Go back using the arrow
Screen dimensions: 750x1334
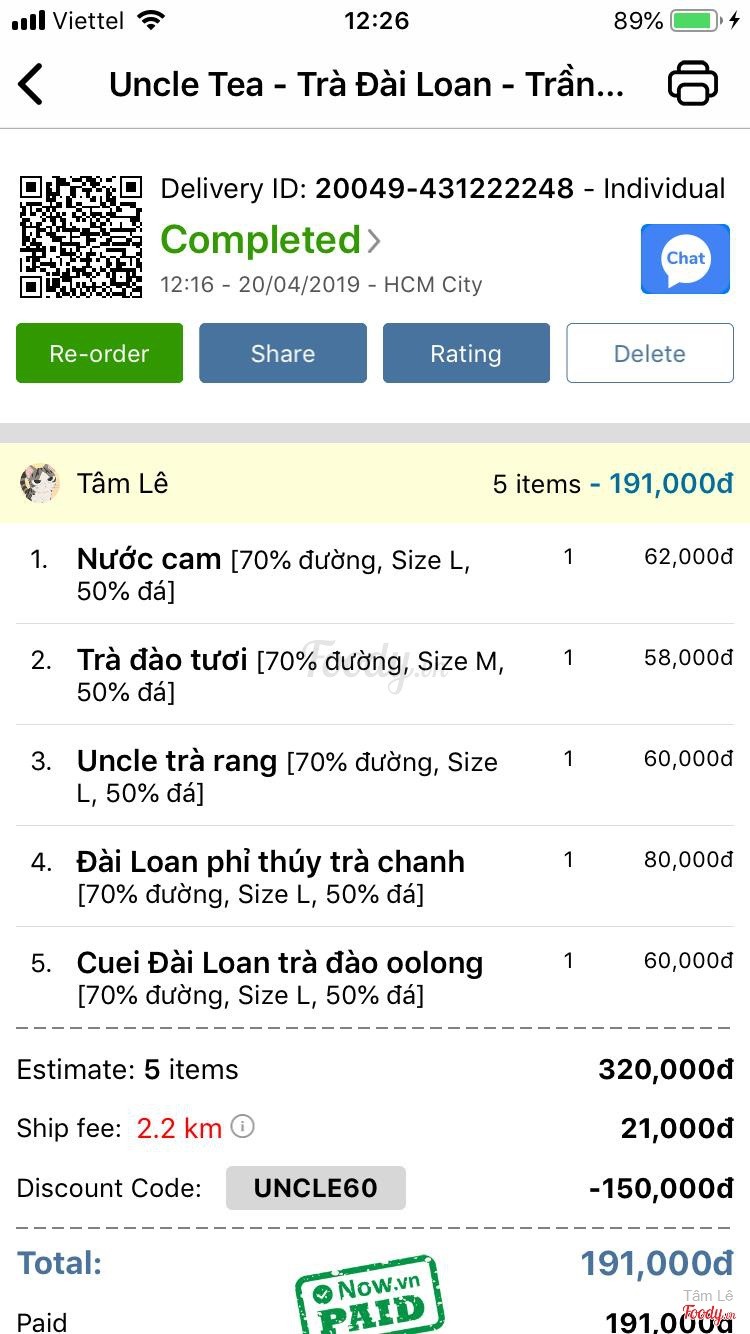[31, 84]
